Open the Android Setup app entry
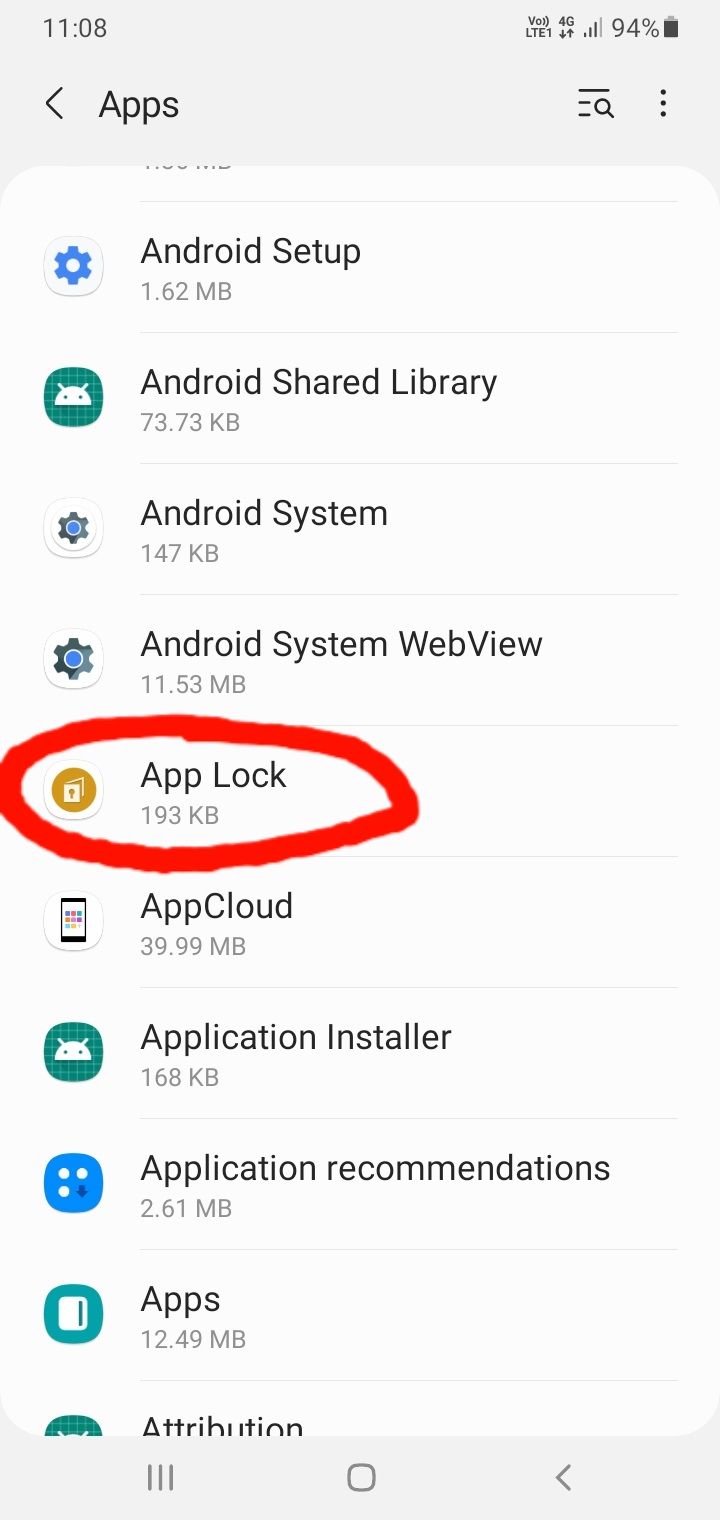 click(x=300, y=266)
